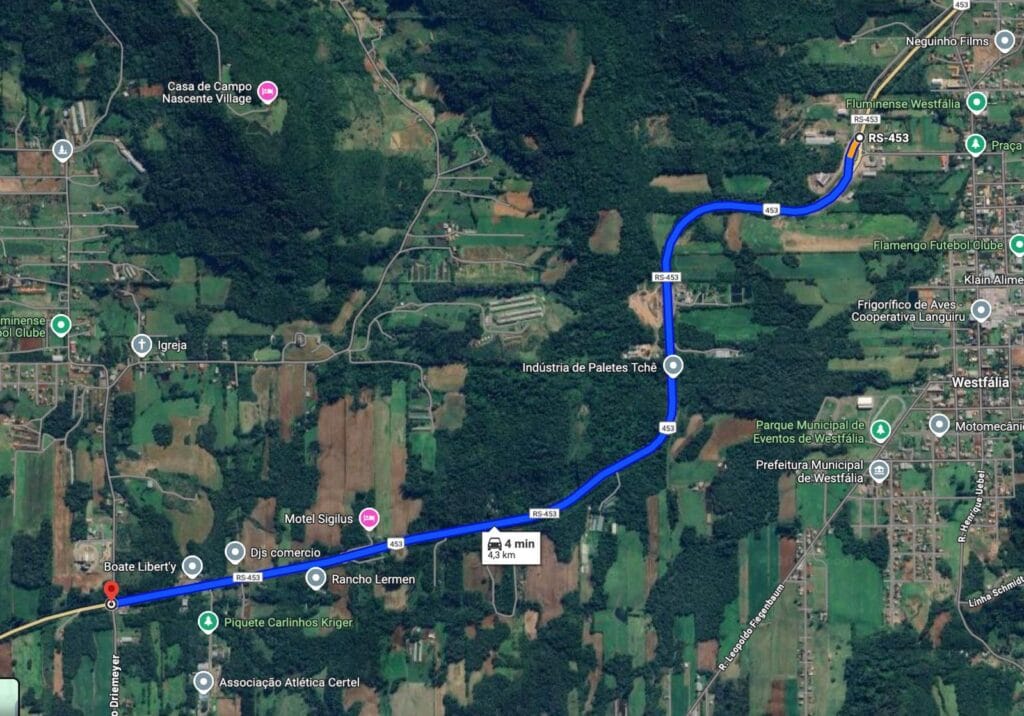Select Piquete Carlinhos Kriger park marker
The height and width of the screenshot is (716, 1024).
point(207,622)
